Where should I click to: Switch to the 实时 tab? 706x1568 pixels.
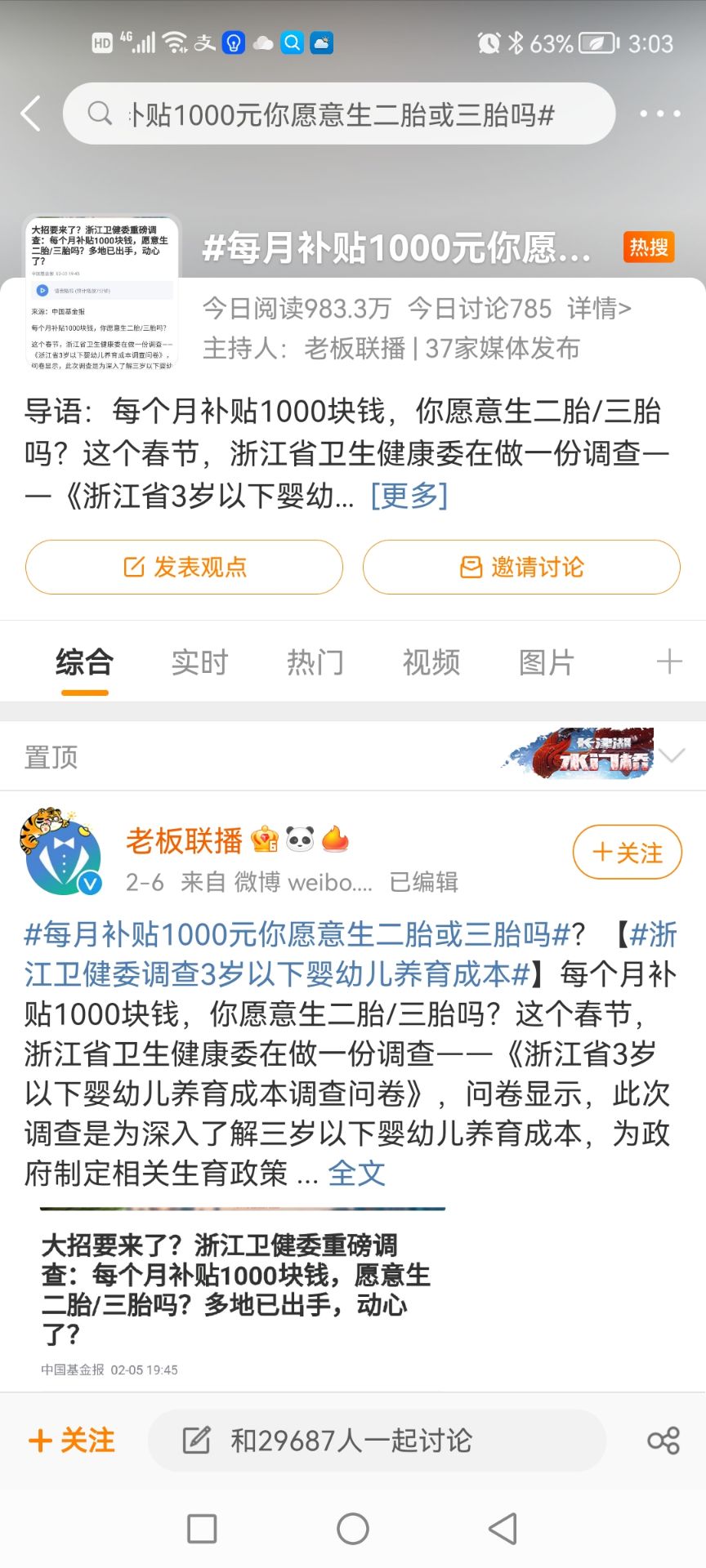pos(199,662)
